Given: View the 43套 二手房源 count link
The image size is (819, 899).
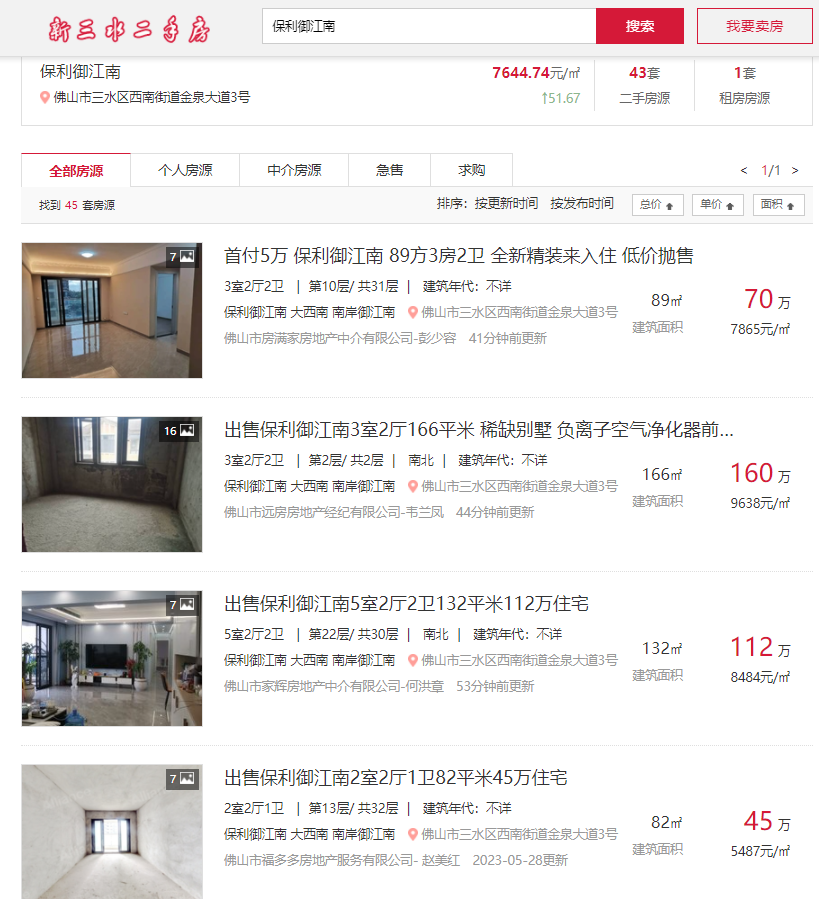Looking at the screenshot, I should point(644,74).
